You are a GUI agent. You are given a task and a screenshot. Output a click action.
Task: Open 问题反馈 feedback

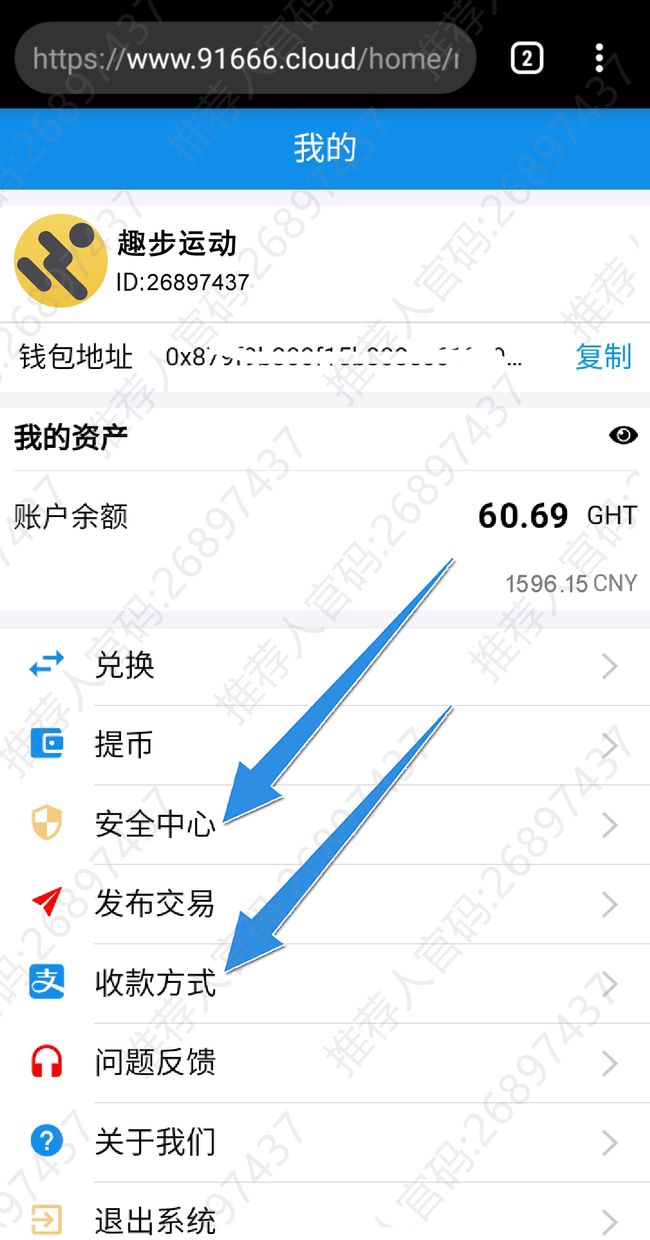[325, 1062]
